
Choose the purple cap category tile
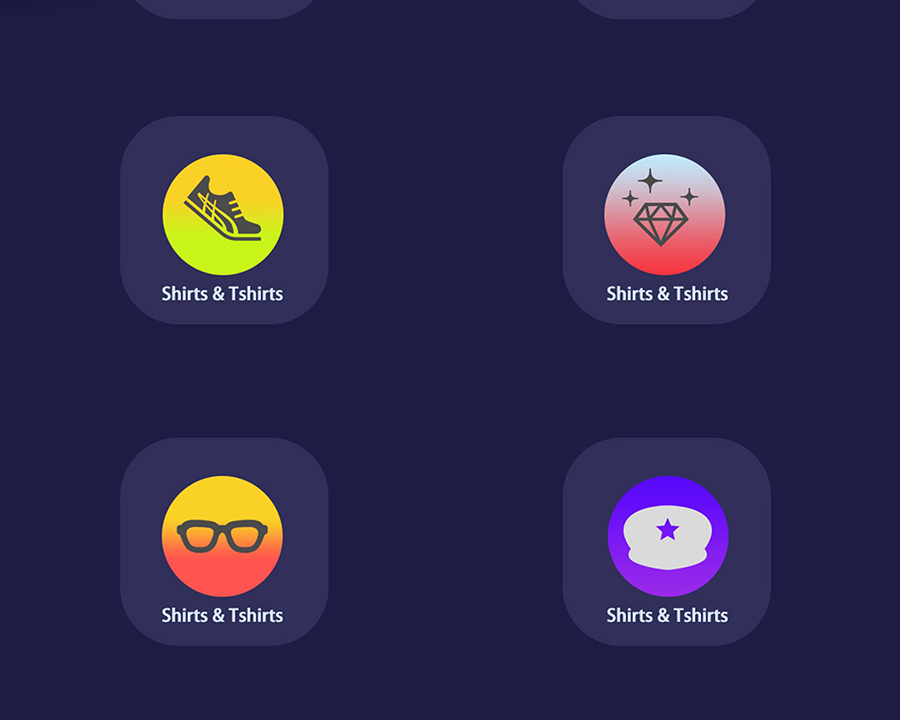(666, 541)
